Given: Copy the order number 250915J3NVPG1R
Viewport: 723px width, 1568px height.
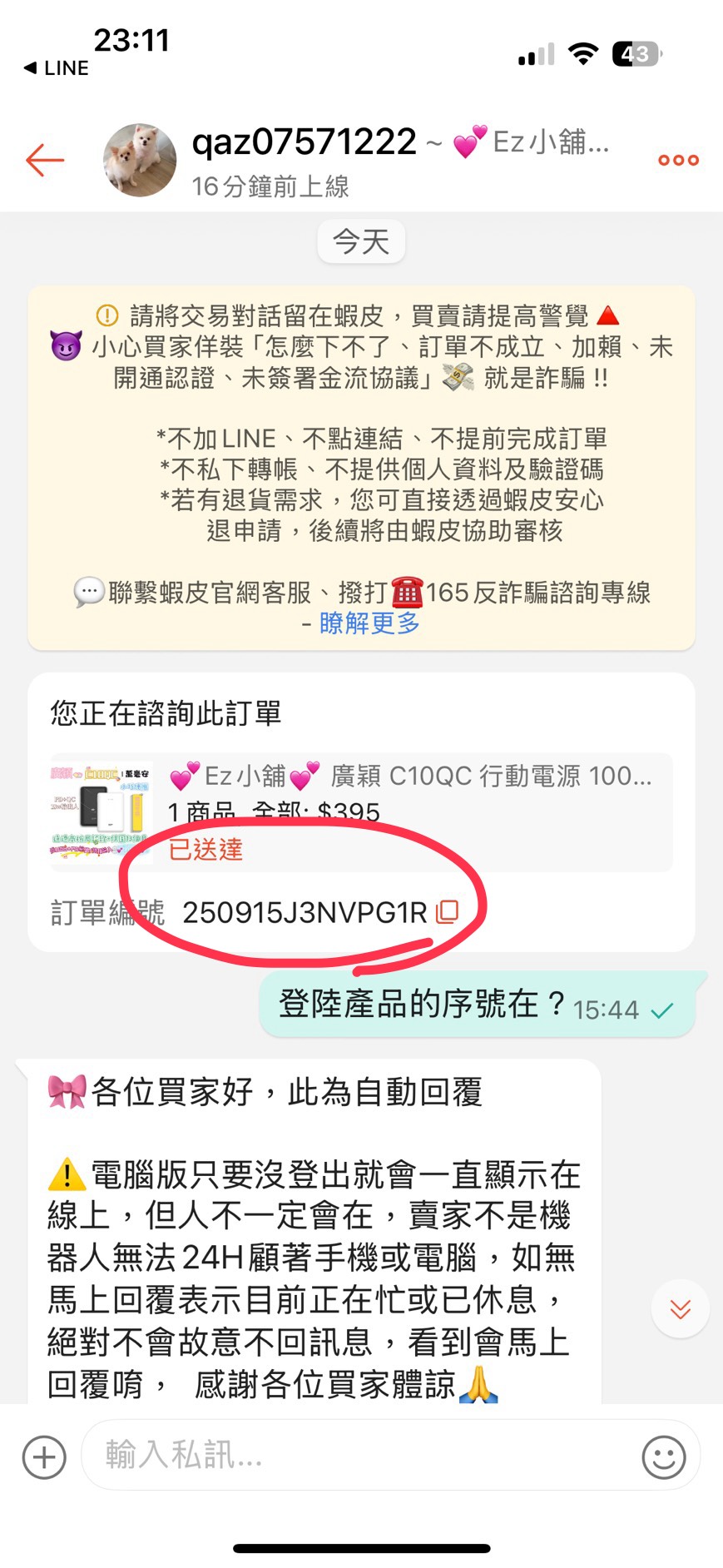Looking at the screenshot, I should pos(448,912).
